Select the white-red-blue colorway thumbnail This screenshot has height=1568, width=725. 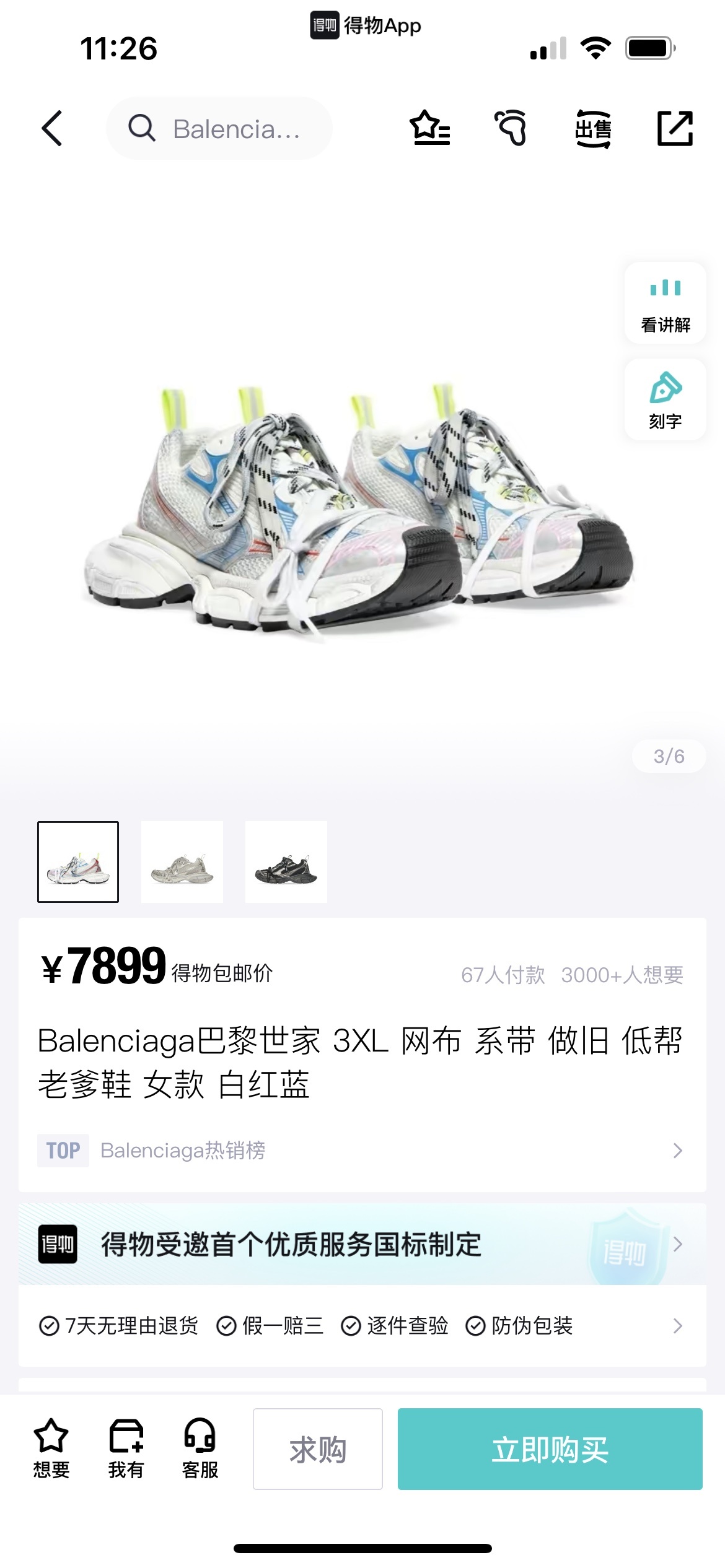(78, 862)
